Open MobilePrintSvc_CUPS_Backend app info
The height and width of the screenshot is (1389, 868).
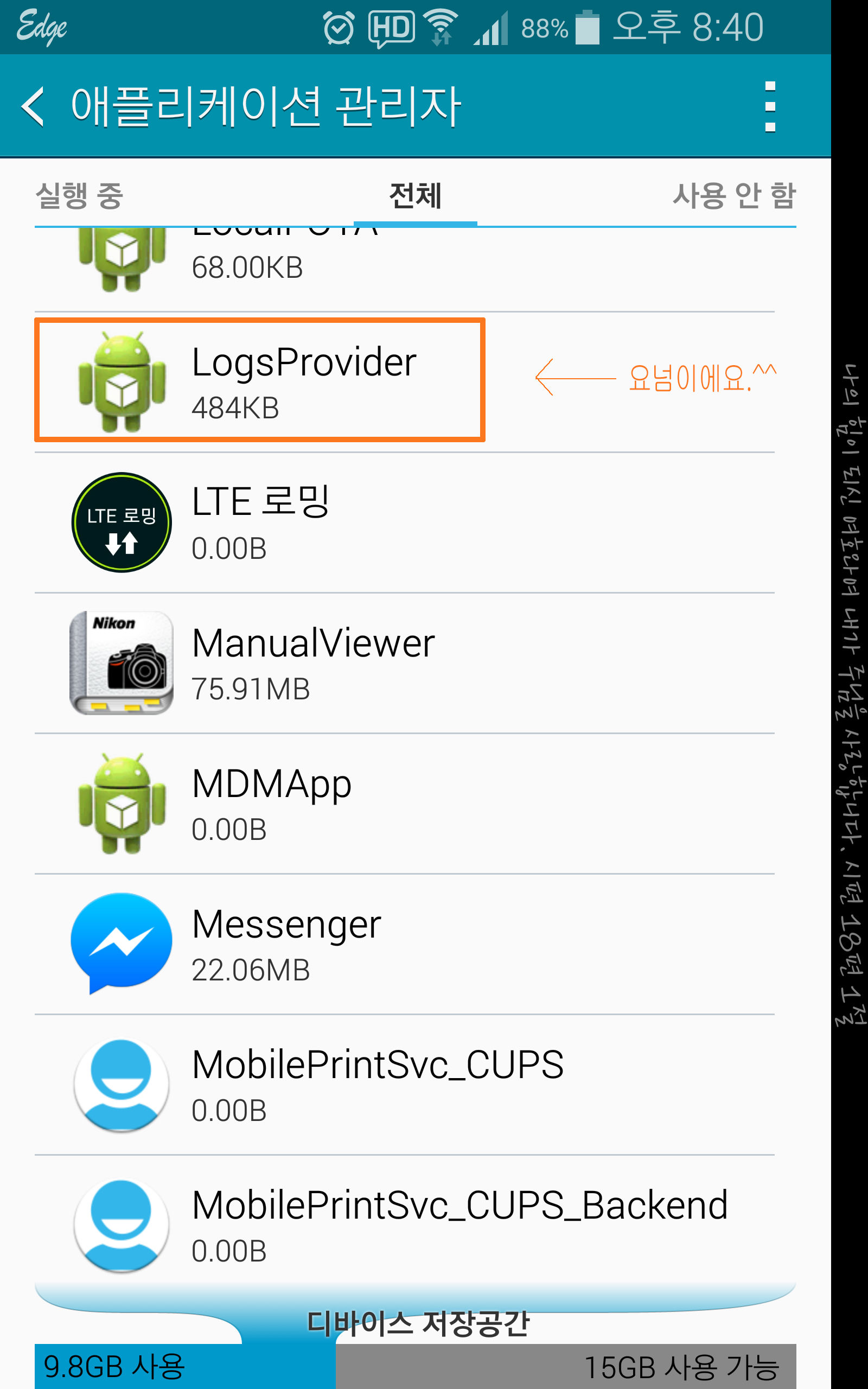pos(402,1225)
